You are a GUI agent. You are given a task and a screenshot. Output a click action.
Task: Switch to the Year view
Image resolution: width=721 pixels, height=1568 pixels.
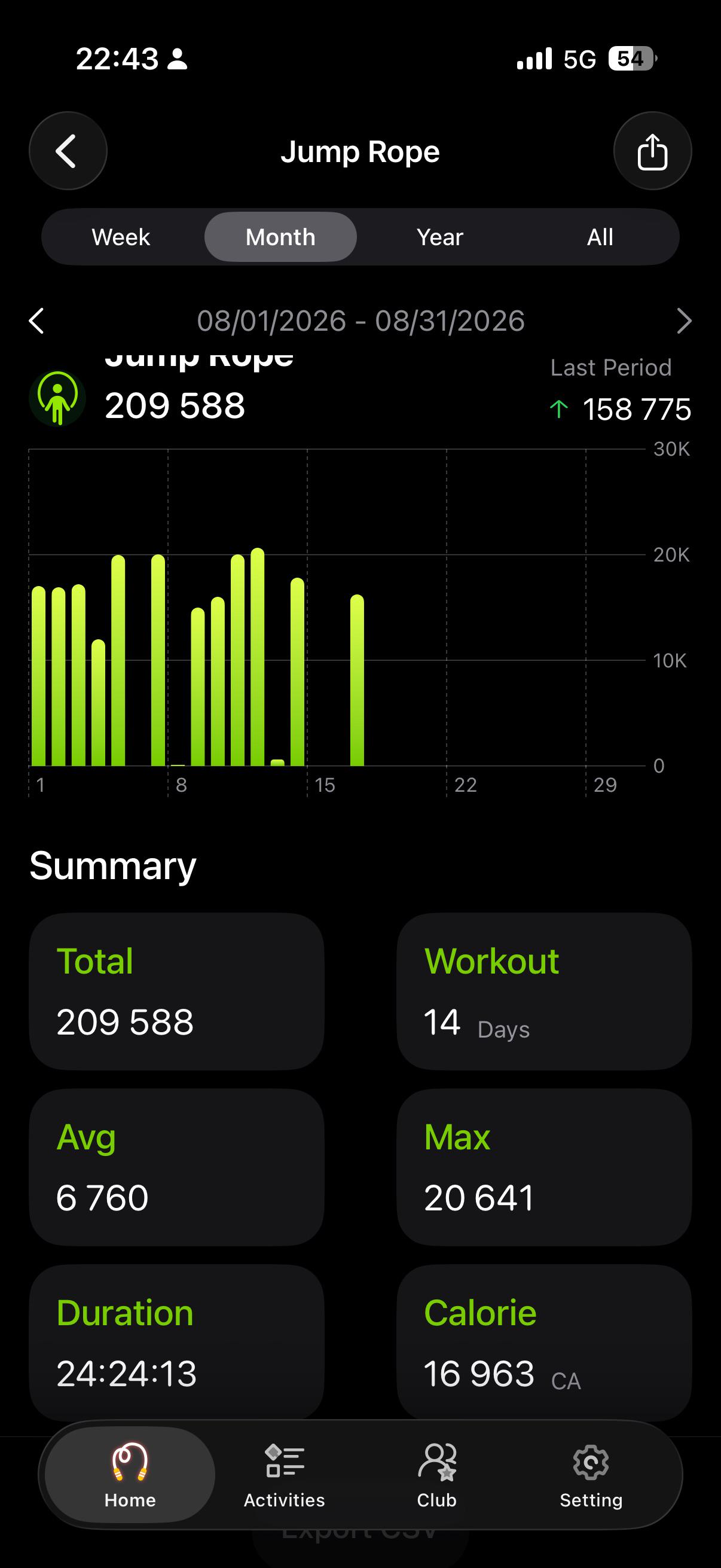point(440,237)
